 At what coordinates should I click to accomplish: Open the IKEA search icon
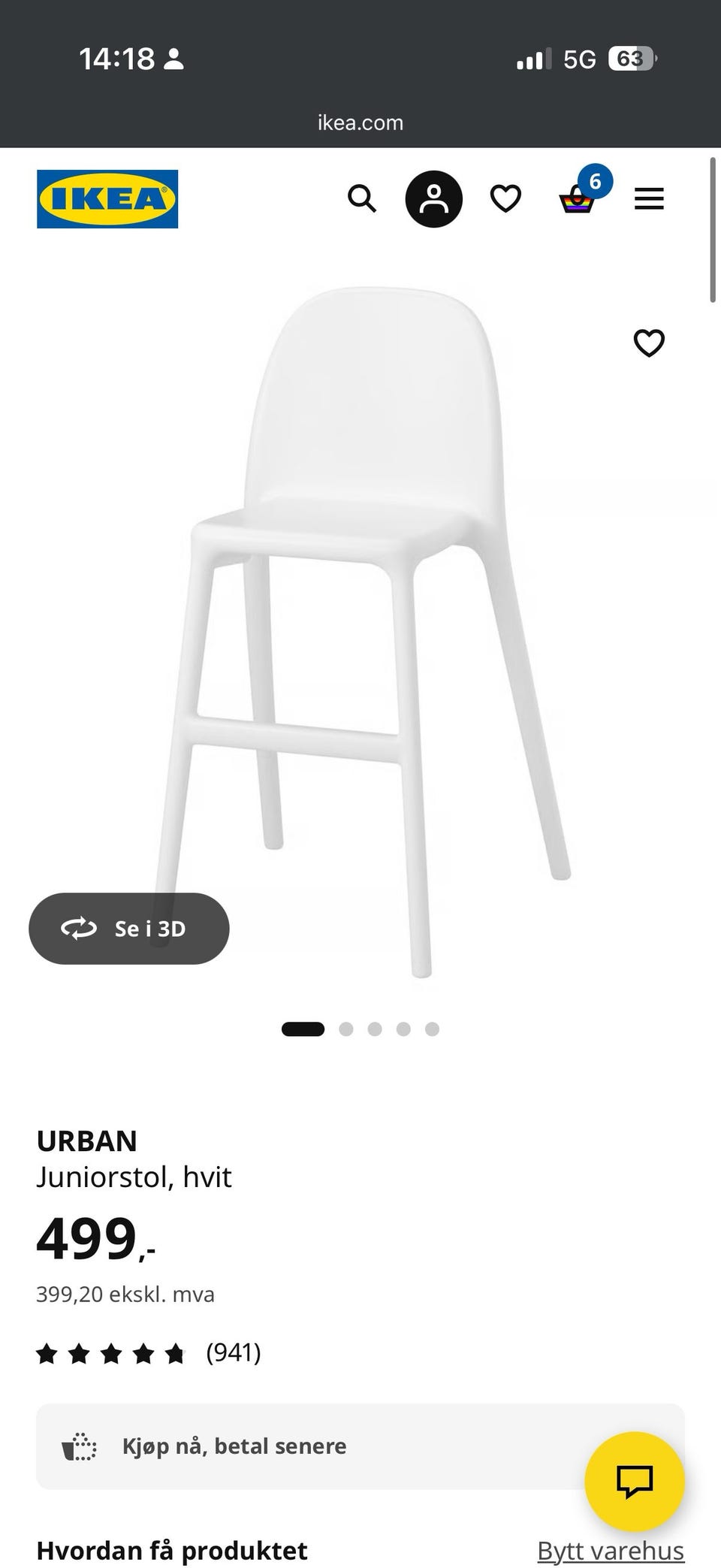[x=362, y=199]
